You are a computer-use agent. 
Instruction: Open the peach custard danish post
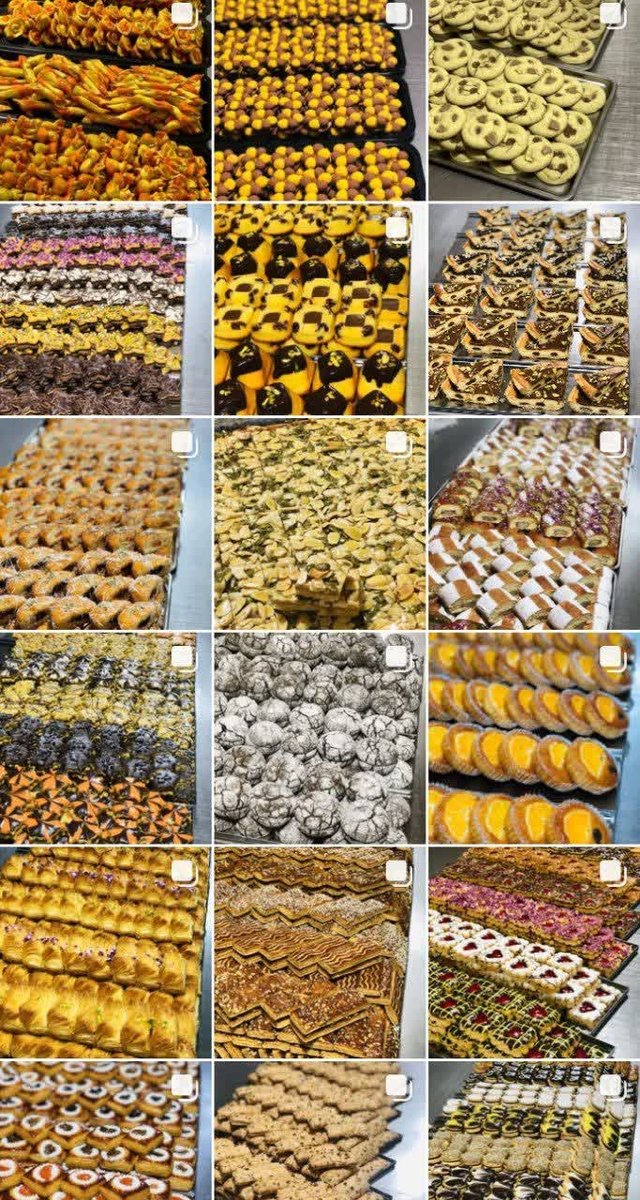(533, 738)
